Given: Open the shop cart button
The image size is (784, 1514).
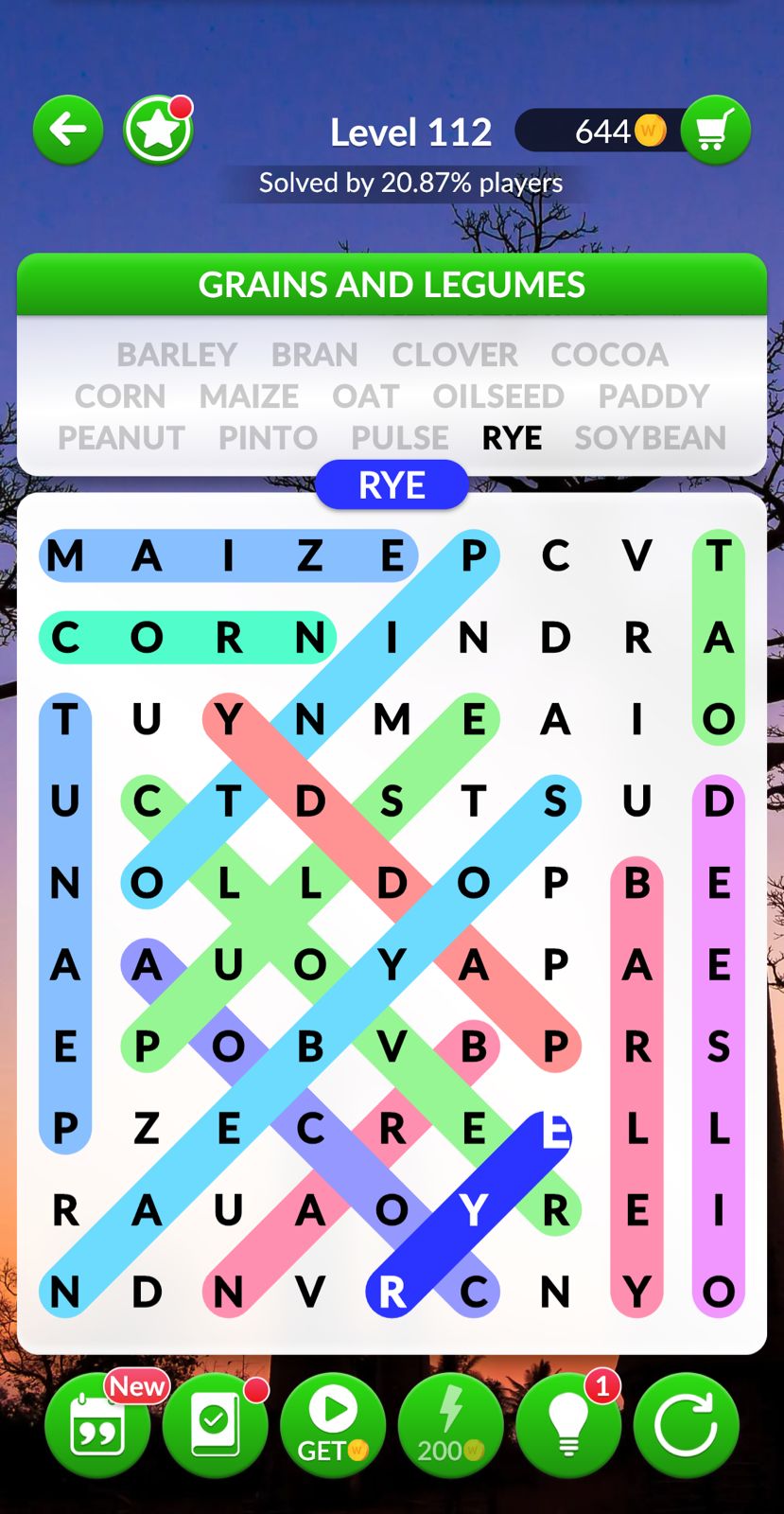Looking at the screenshot, I should [716, 131].
